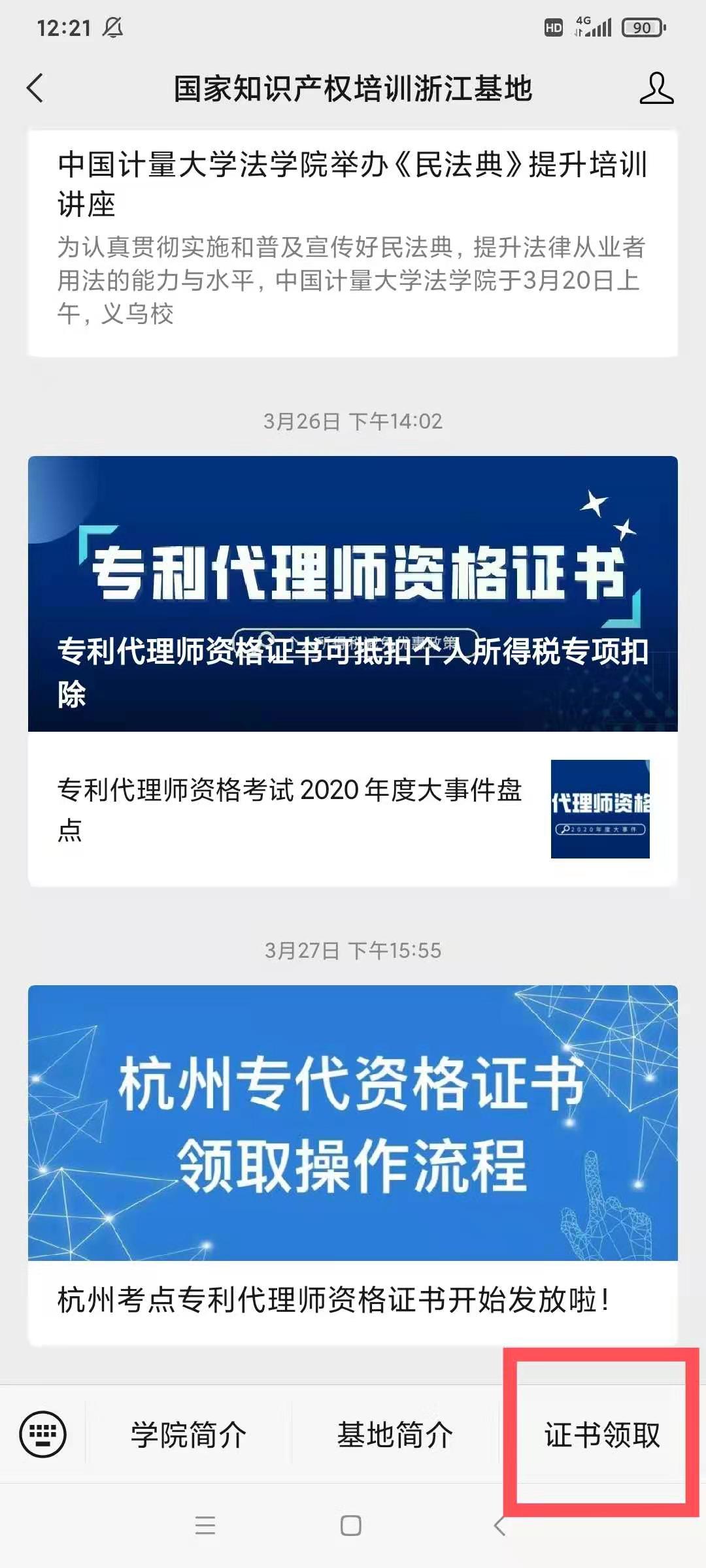Image resolution: width=706 pixels, height=1568 pixels.
Task: Open the 专利代理师资格证书 tax deduction article
Action: [353, 593]
